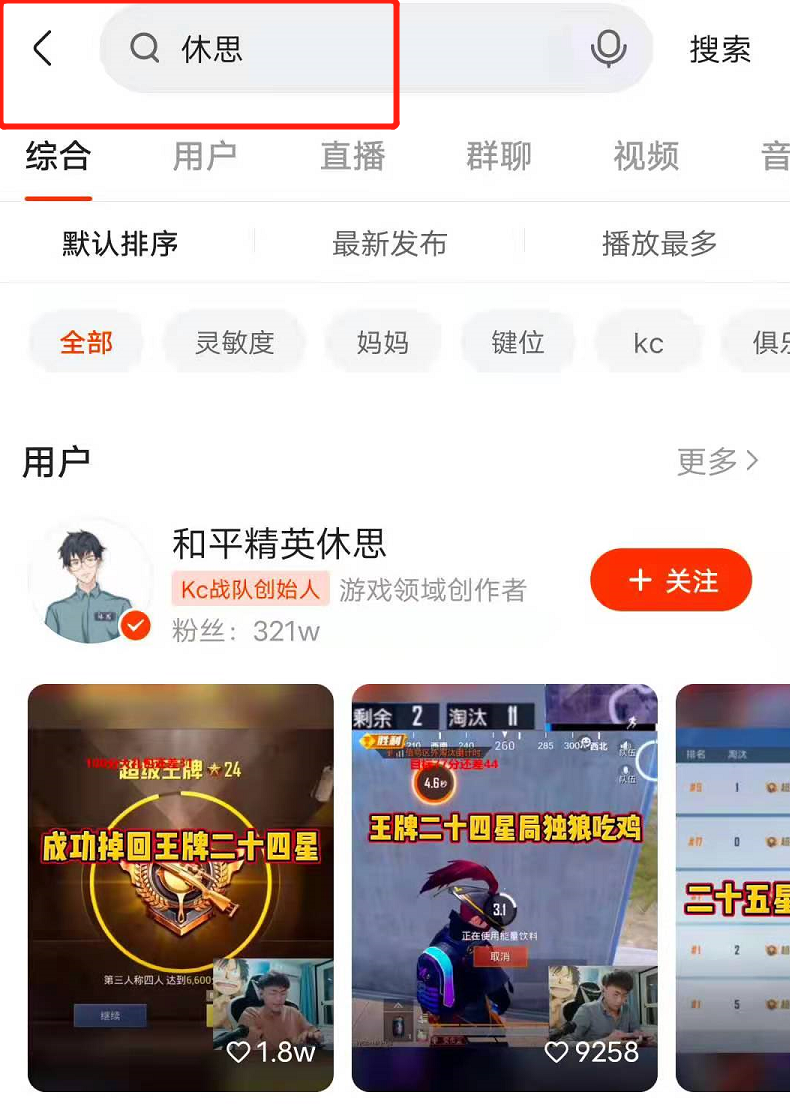
Task: Select 默认排序 sorting
Action: [x=120, y=243]
